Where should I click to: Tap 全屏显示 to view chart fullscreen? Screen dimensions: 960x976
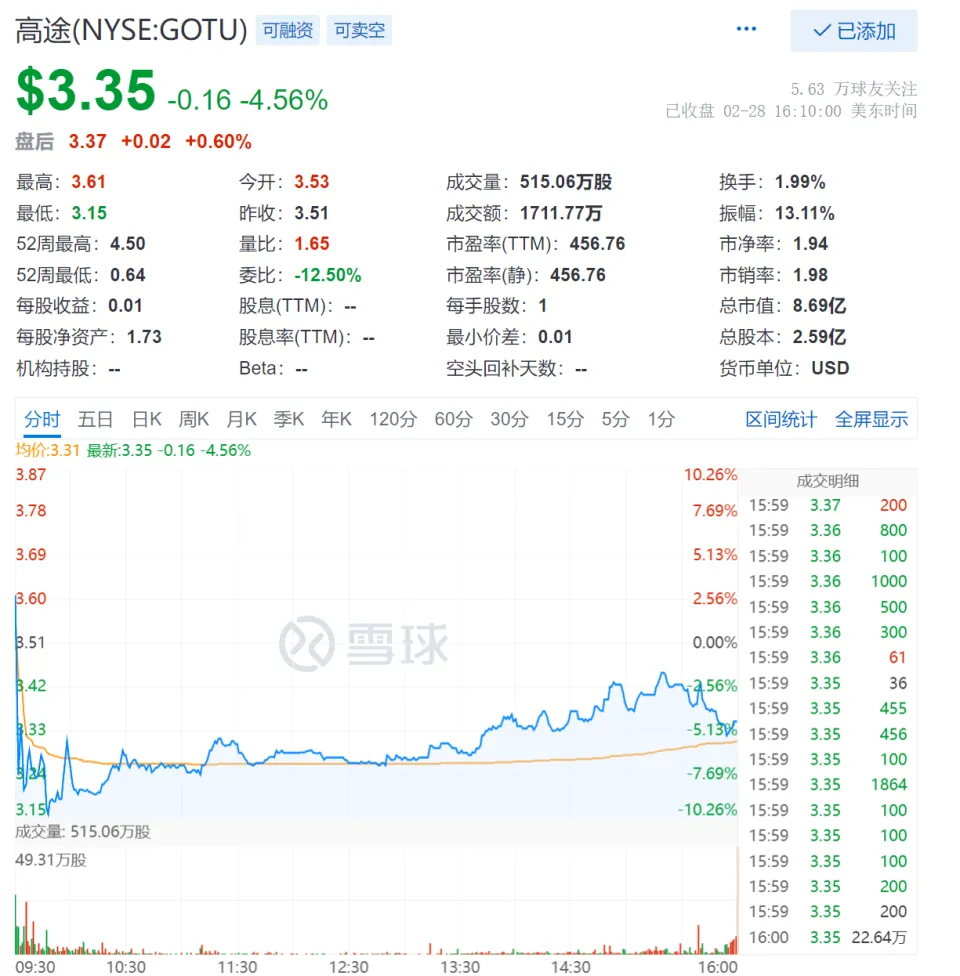871,420
